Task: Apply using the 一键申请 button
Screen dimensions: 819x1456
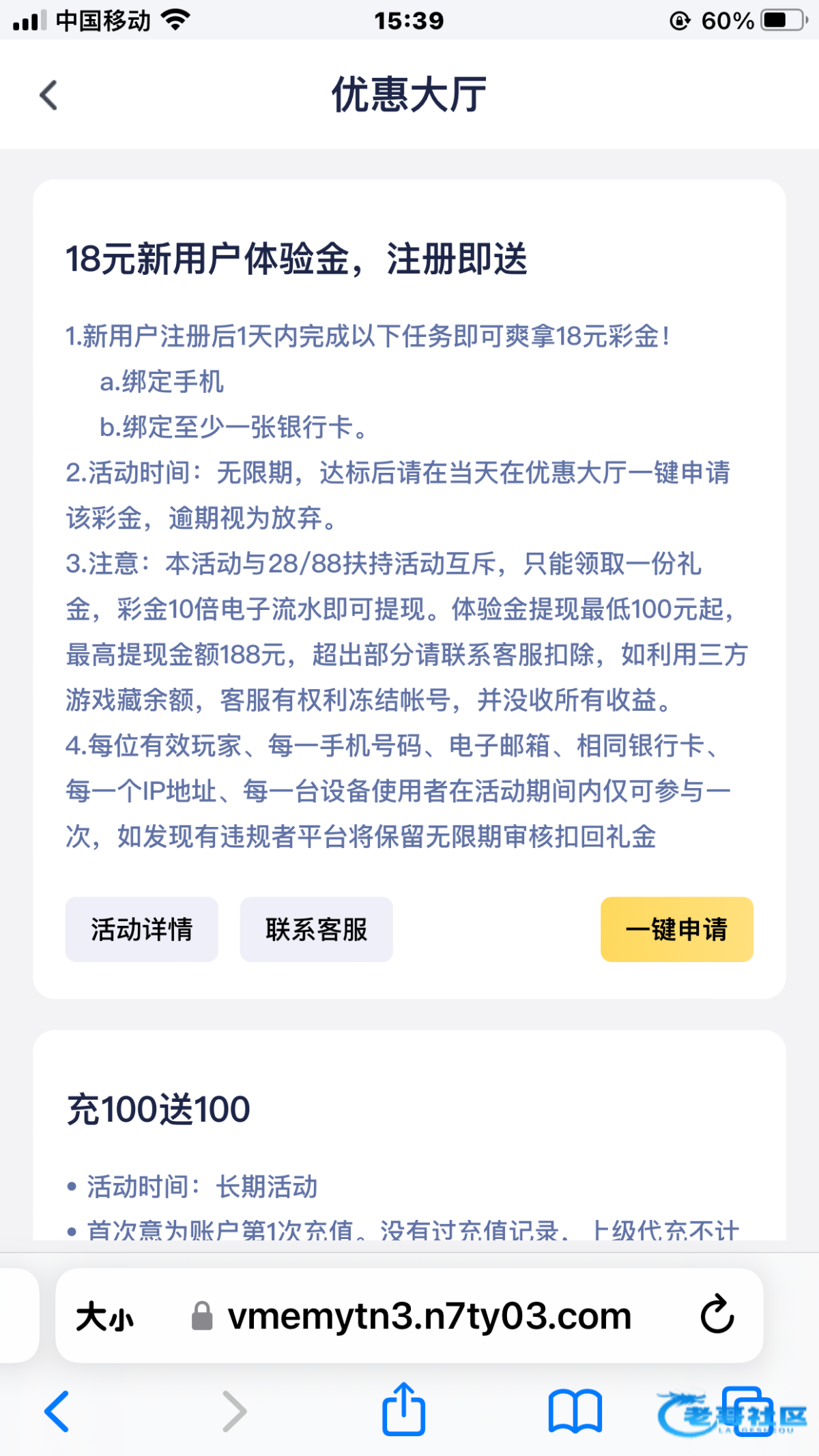Action: point(677,929)
